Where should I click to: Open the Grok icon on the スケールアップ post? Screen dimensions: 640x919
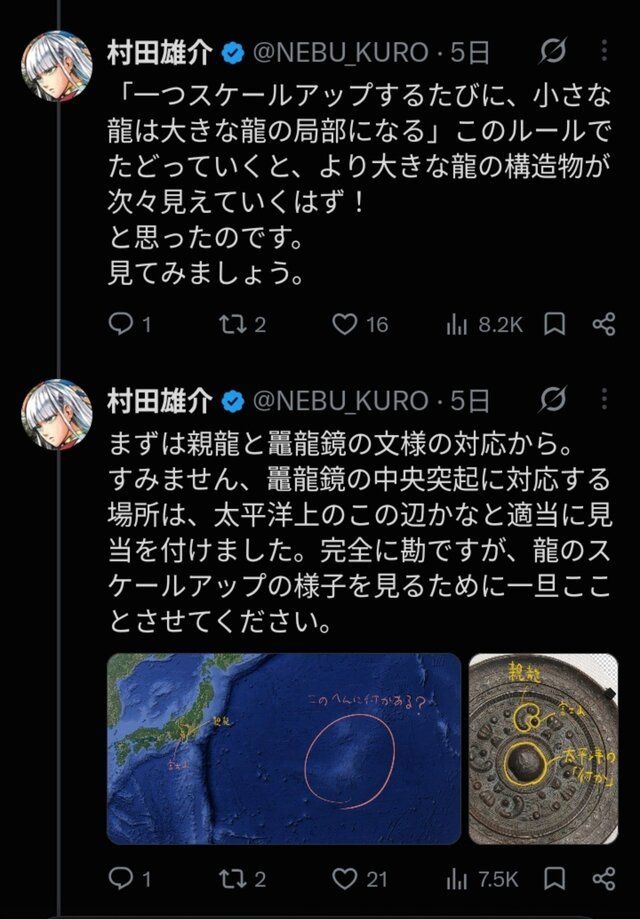coord(553,53)
